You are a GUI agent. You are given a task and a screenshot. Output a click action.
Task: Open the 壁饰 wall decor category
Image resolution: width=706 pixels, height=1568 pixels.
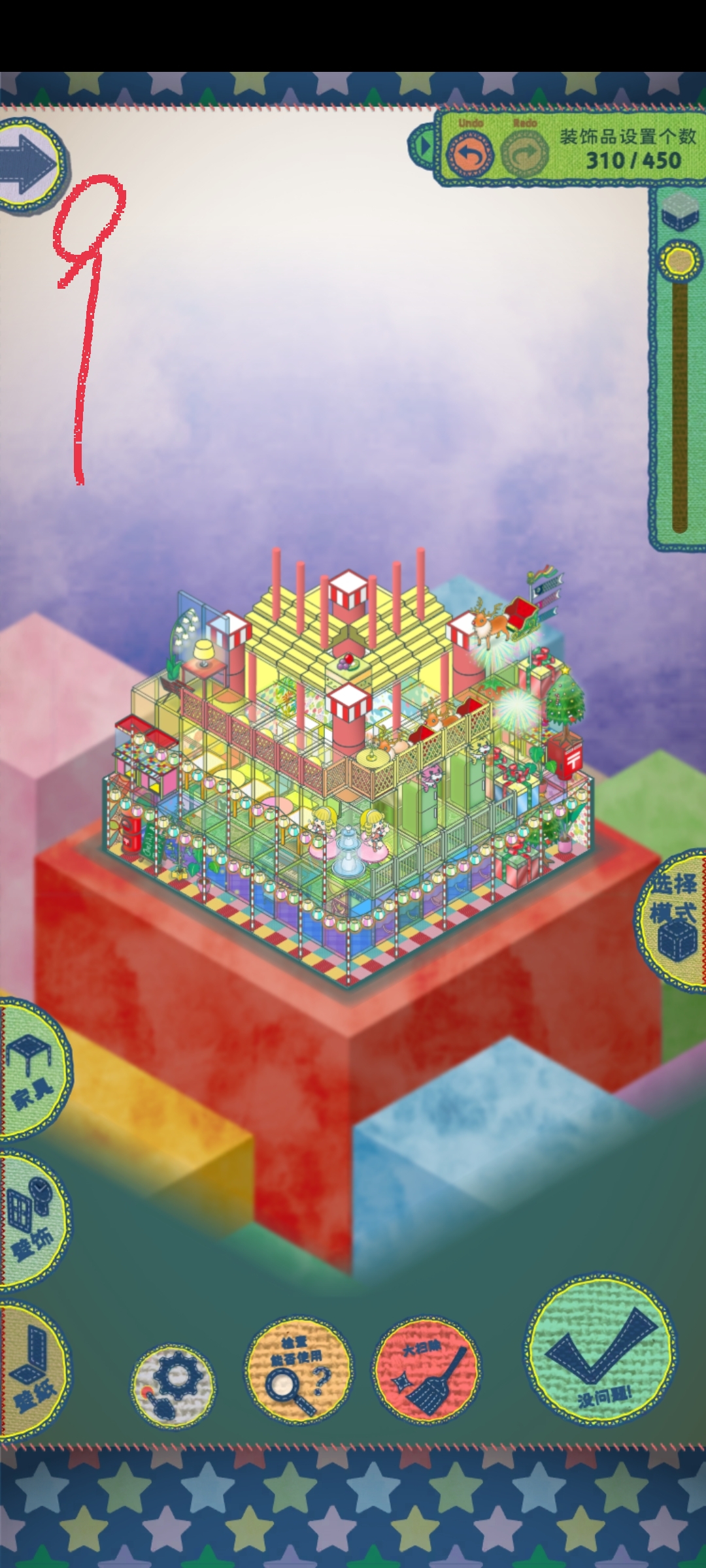pos(31,1220)
